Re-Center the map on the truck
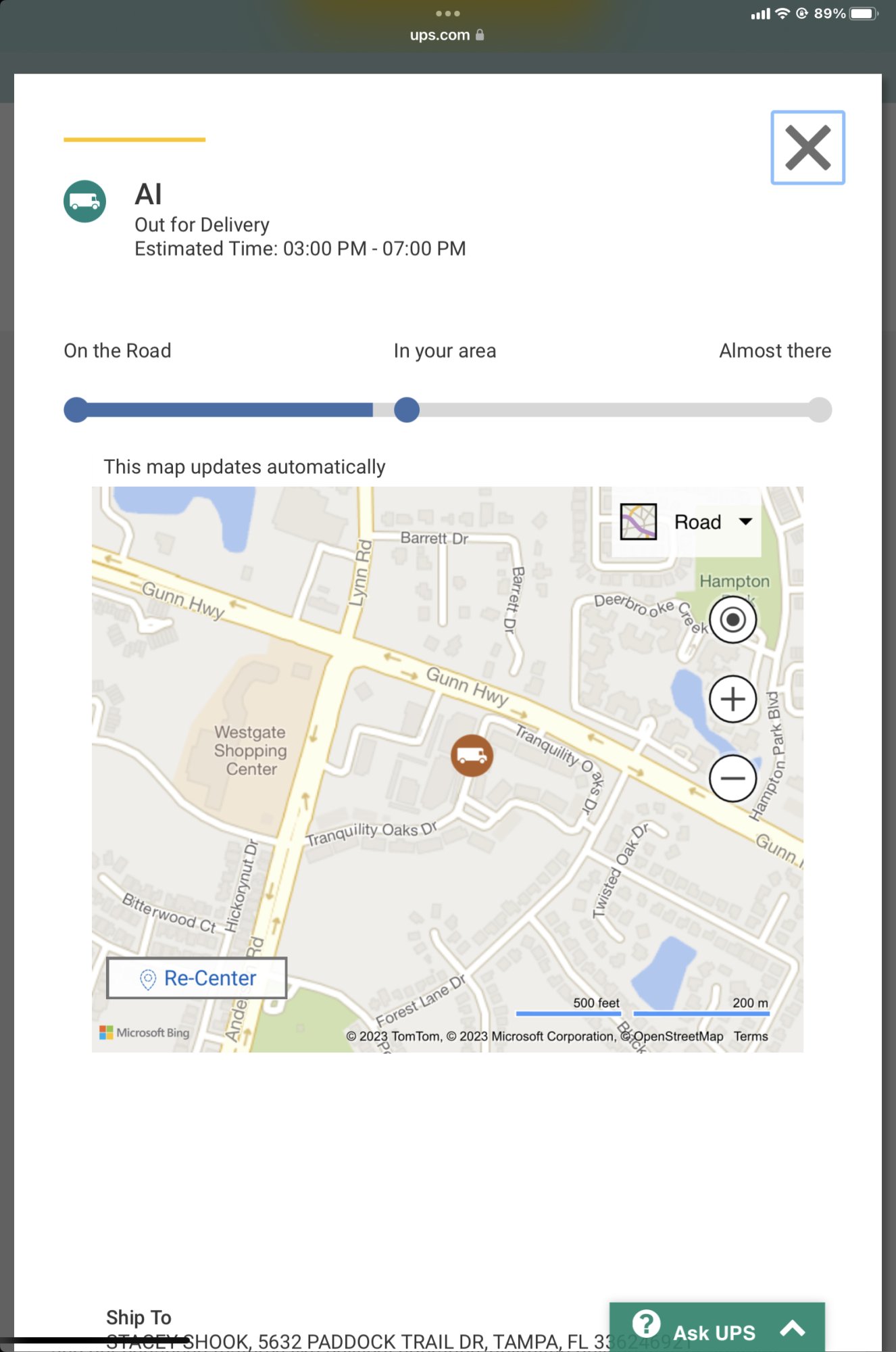Screen dimensions: 896x1352 [x=197, y=978]
